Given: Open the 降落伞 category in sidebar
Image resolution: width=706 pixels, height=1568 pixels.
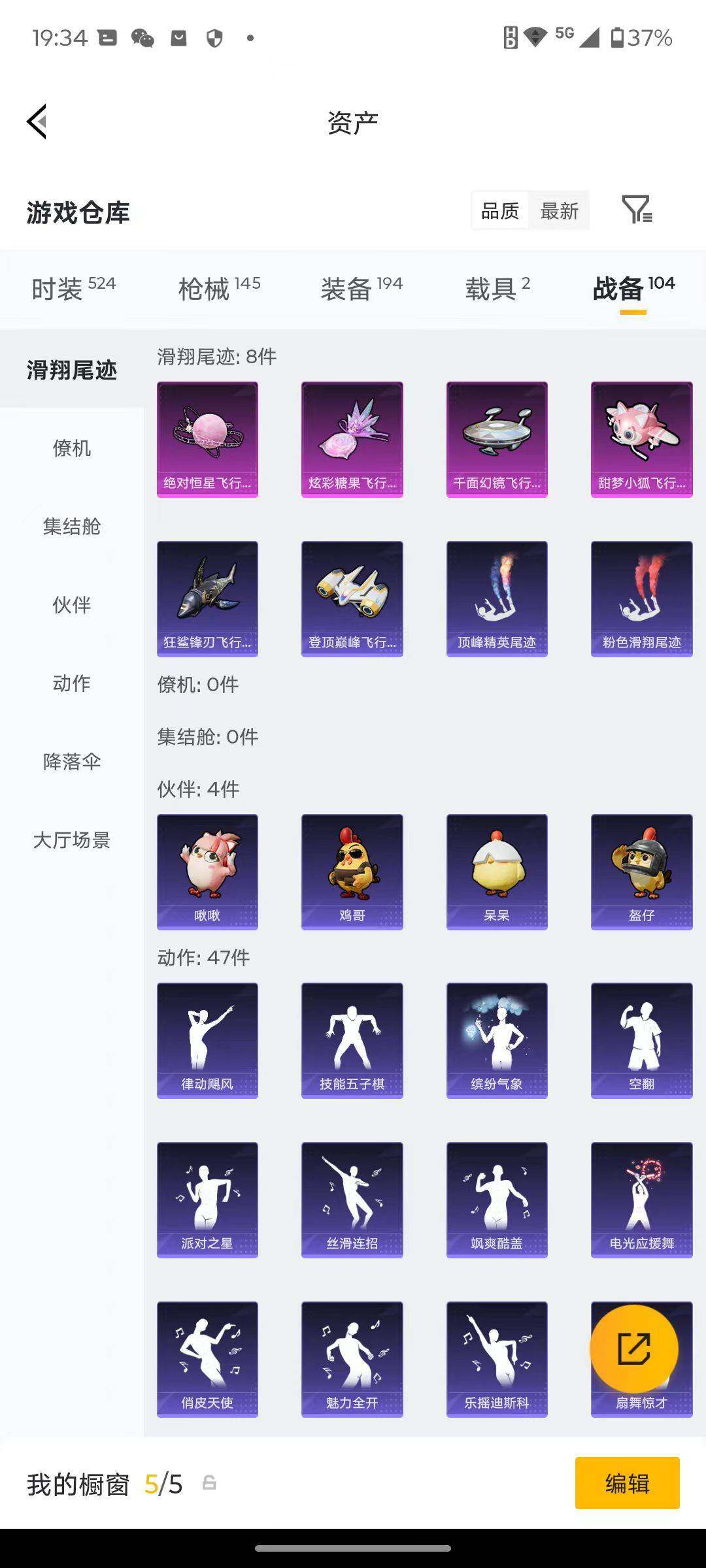Looking at the screenshot, I should tap(72, 762).
